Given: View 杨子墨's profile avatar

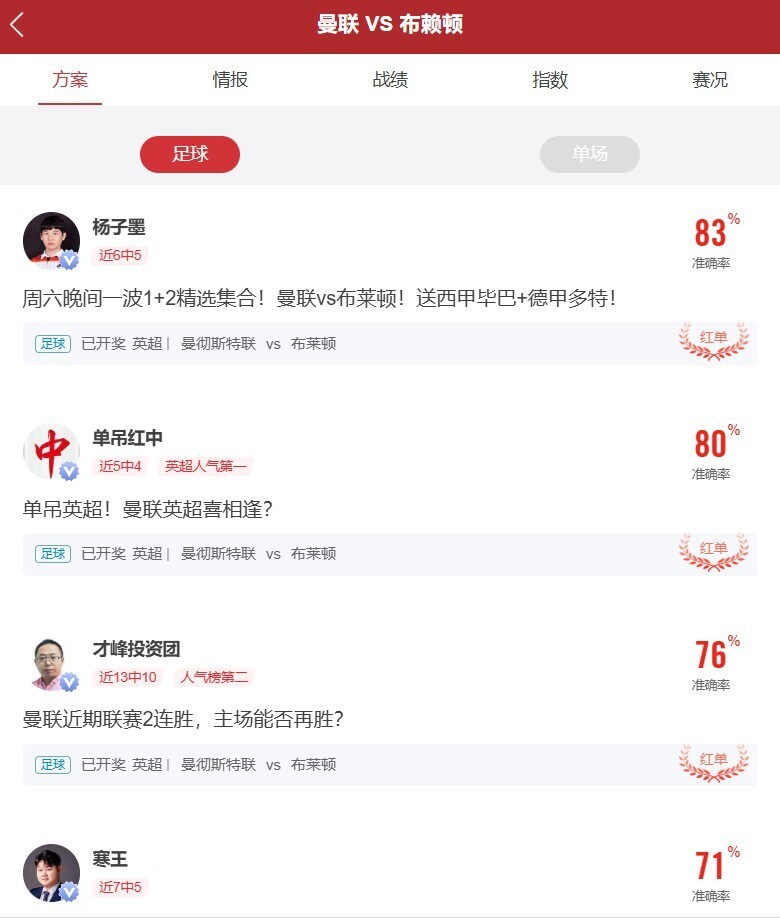Looking at the screenshot, I should [51, 240].
